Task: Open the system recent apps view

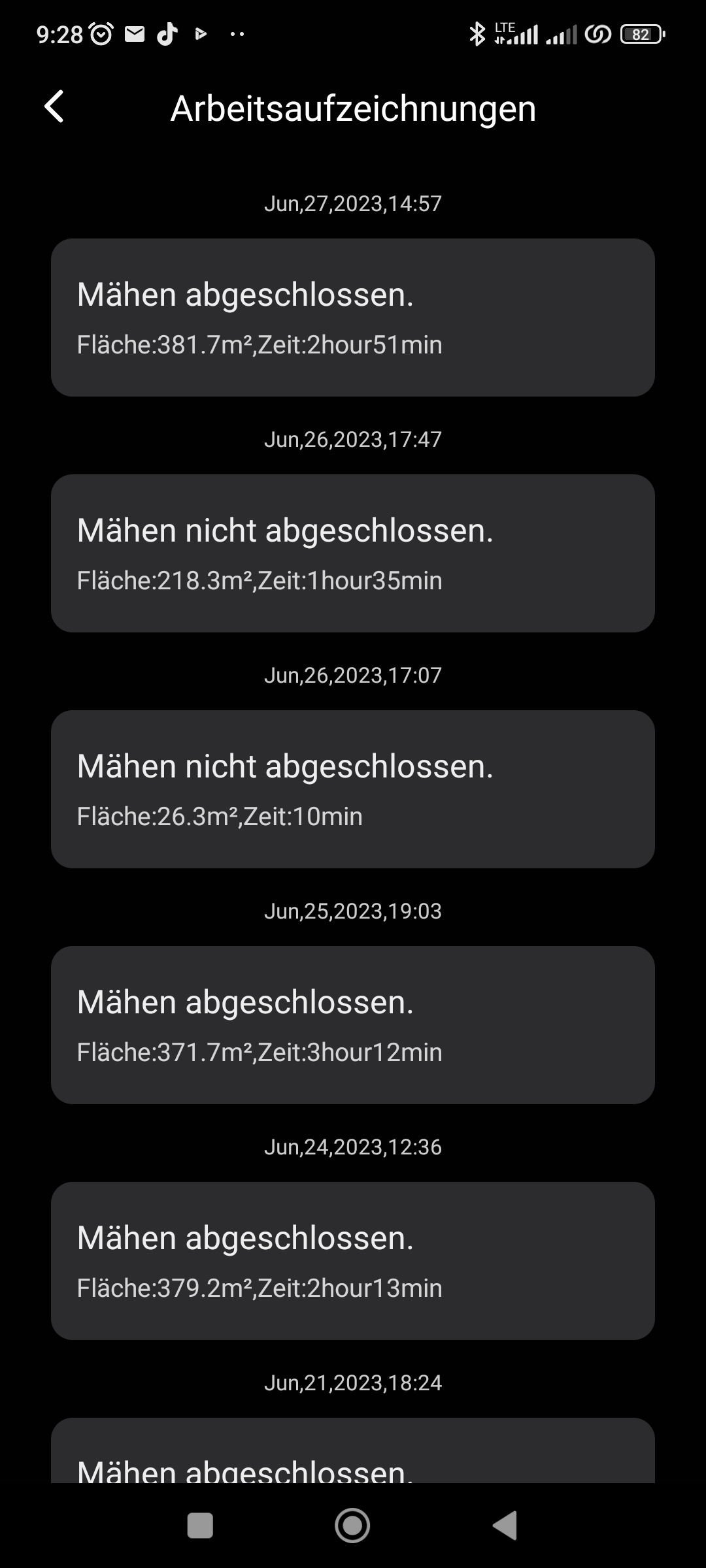Action: 200,1526
